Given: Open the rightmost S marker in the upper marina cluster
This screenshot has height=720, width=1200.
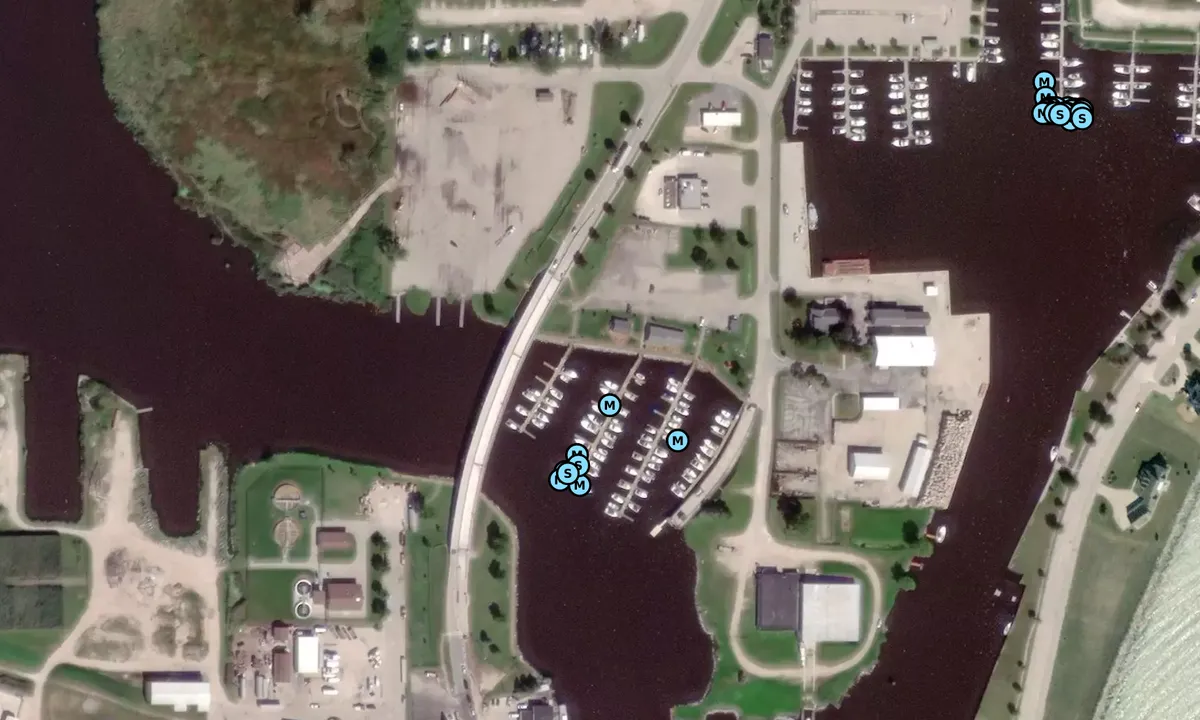Looking at the screenshot, I should point(1081,118).
